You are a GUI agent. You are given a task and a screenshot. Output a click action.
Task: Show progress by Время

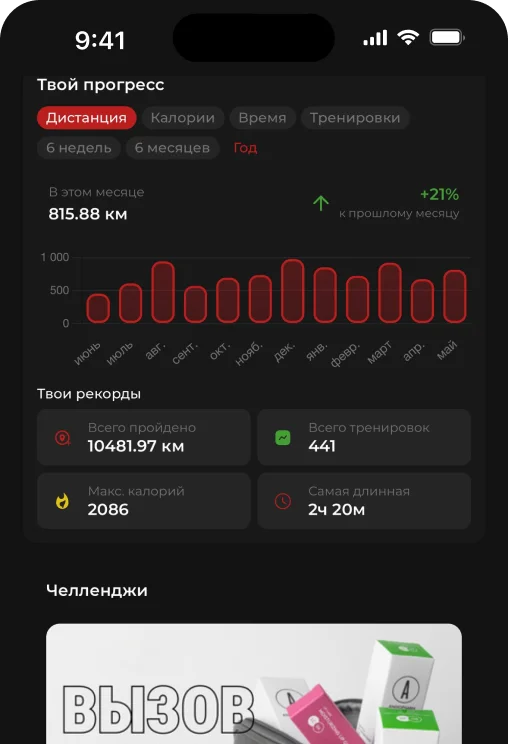[262, 118]
